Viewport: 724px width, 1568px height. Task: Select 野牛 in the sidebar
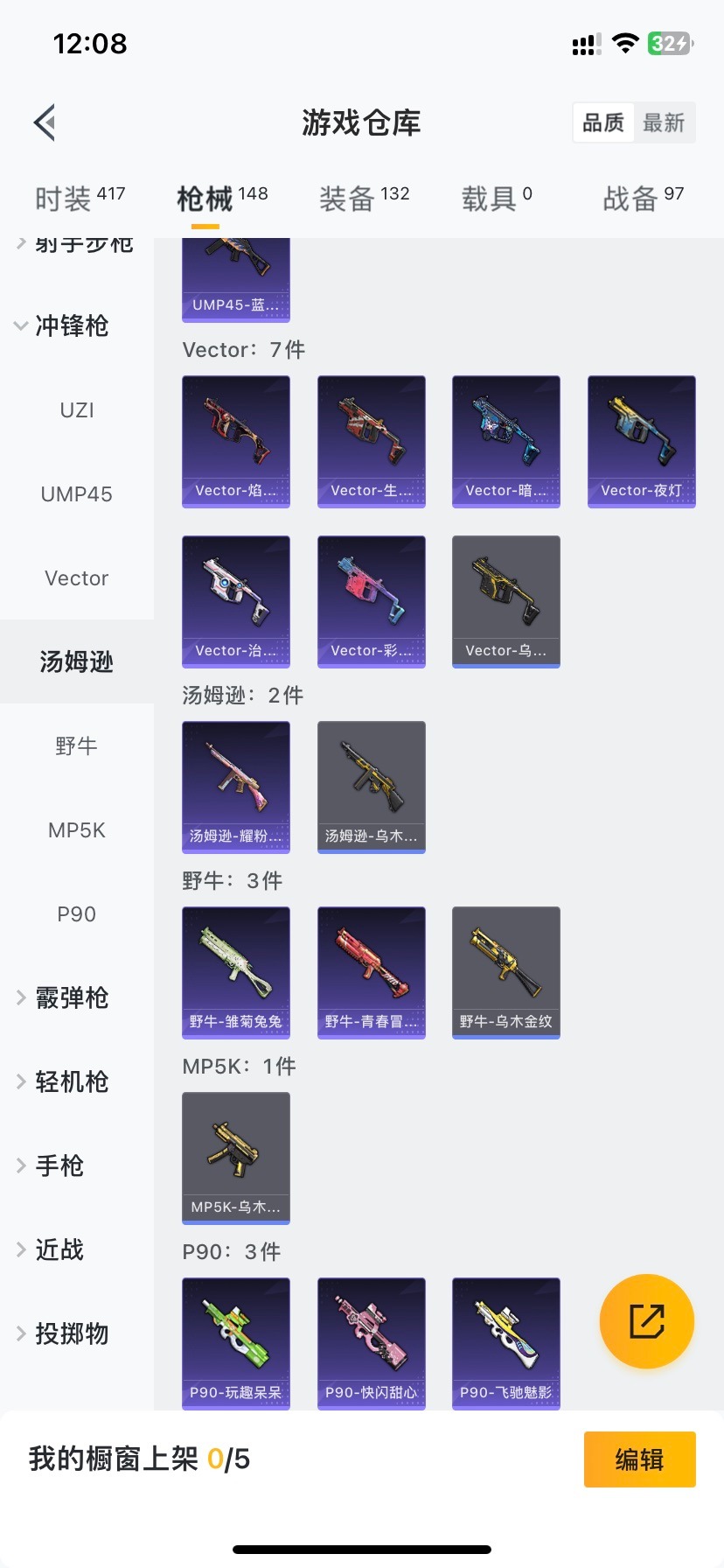77,745
